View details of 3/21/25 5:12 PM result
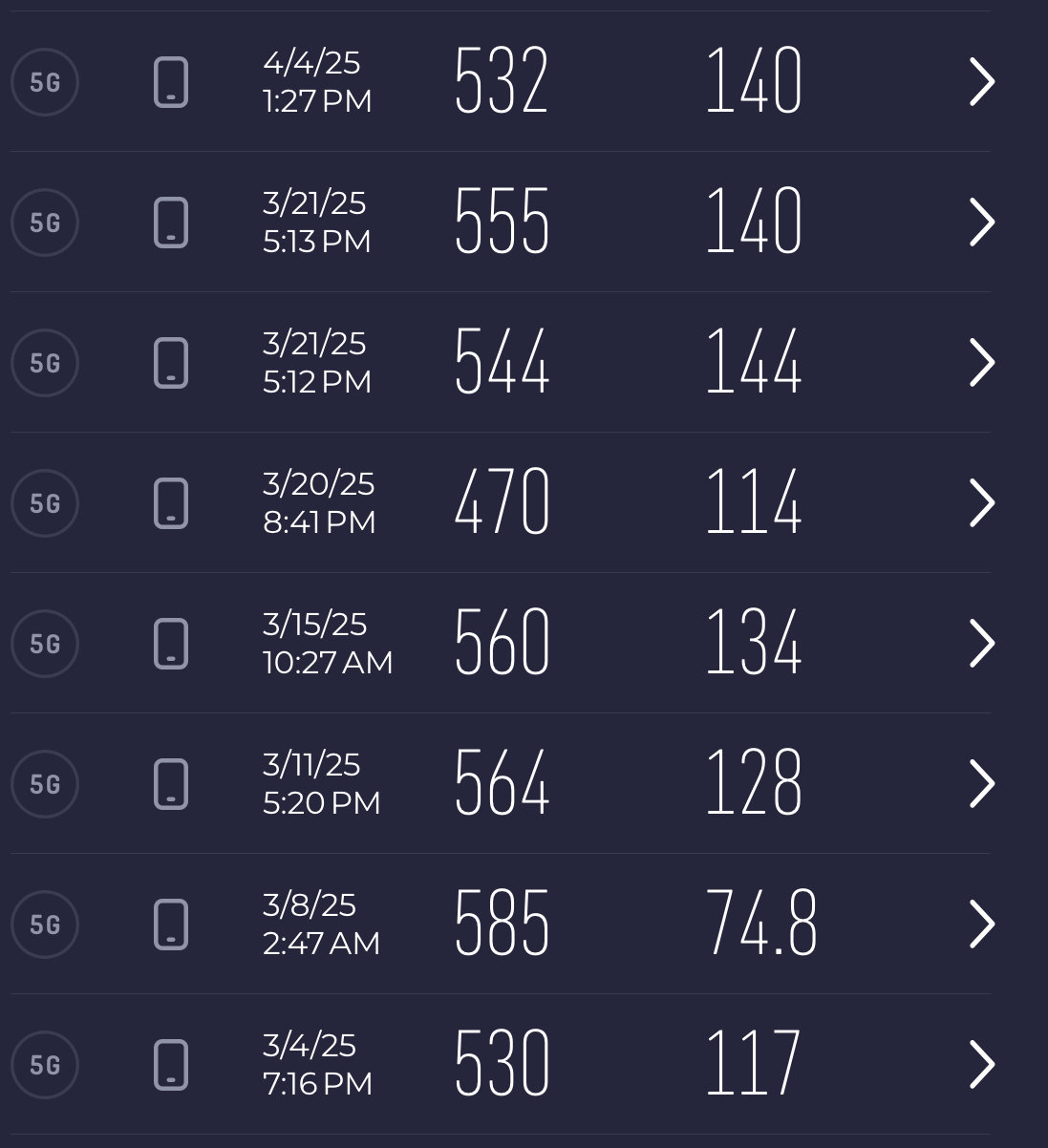Viewport: 1048px width, 1148px height. click(982, 362)
